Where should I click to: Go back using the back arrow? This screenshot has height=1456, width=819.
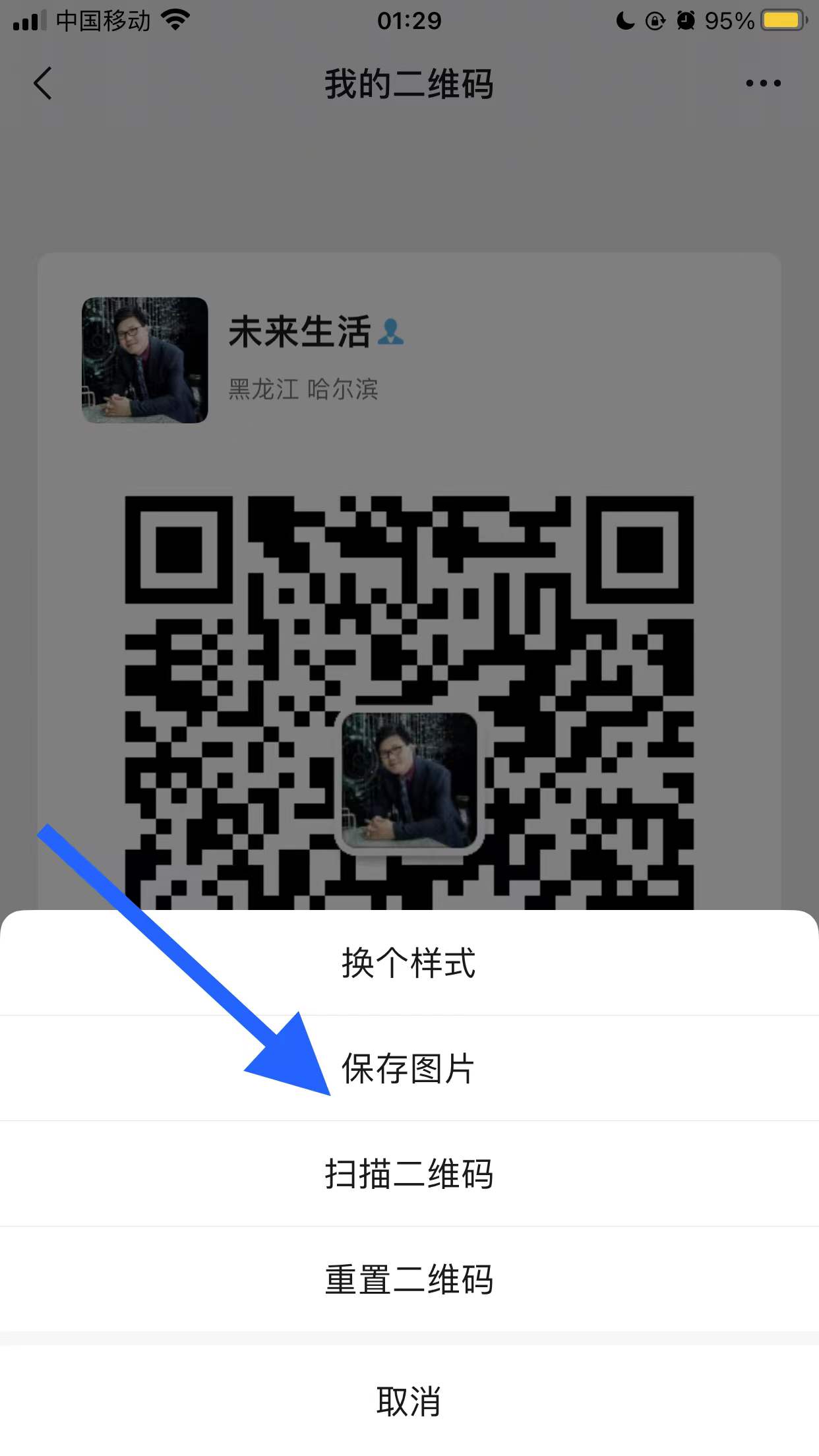42,83
